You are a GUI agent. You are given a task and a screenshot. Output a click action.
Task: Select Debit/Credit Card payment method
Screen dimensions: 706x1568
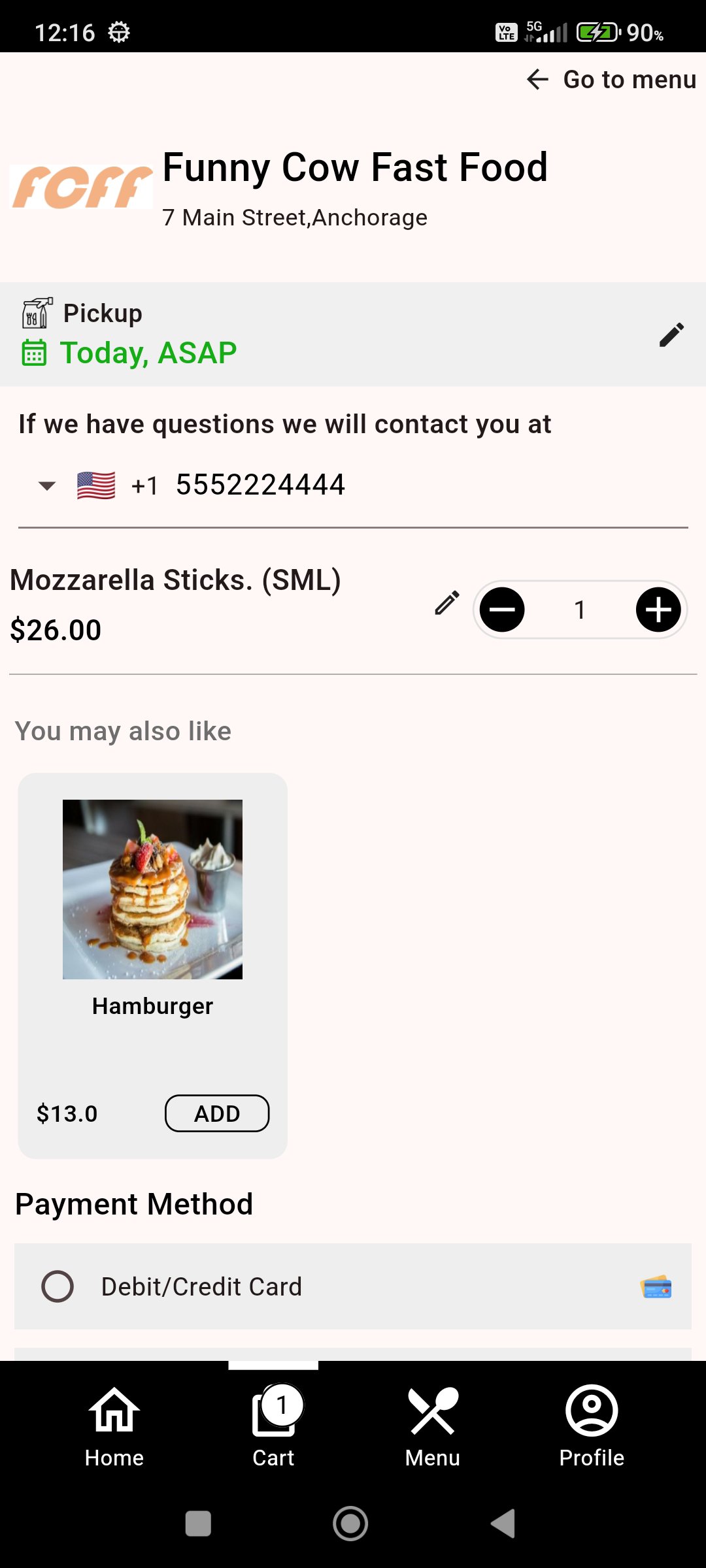point(58,1286)
